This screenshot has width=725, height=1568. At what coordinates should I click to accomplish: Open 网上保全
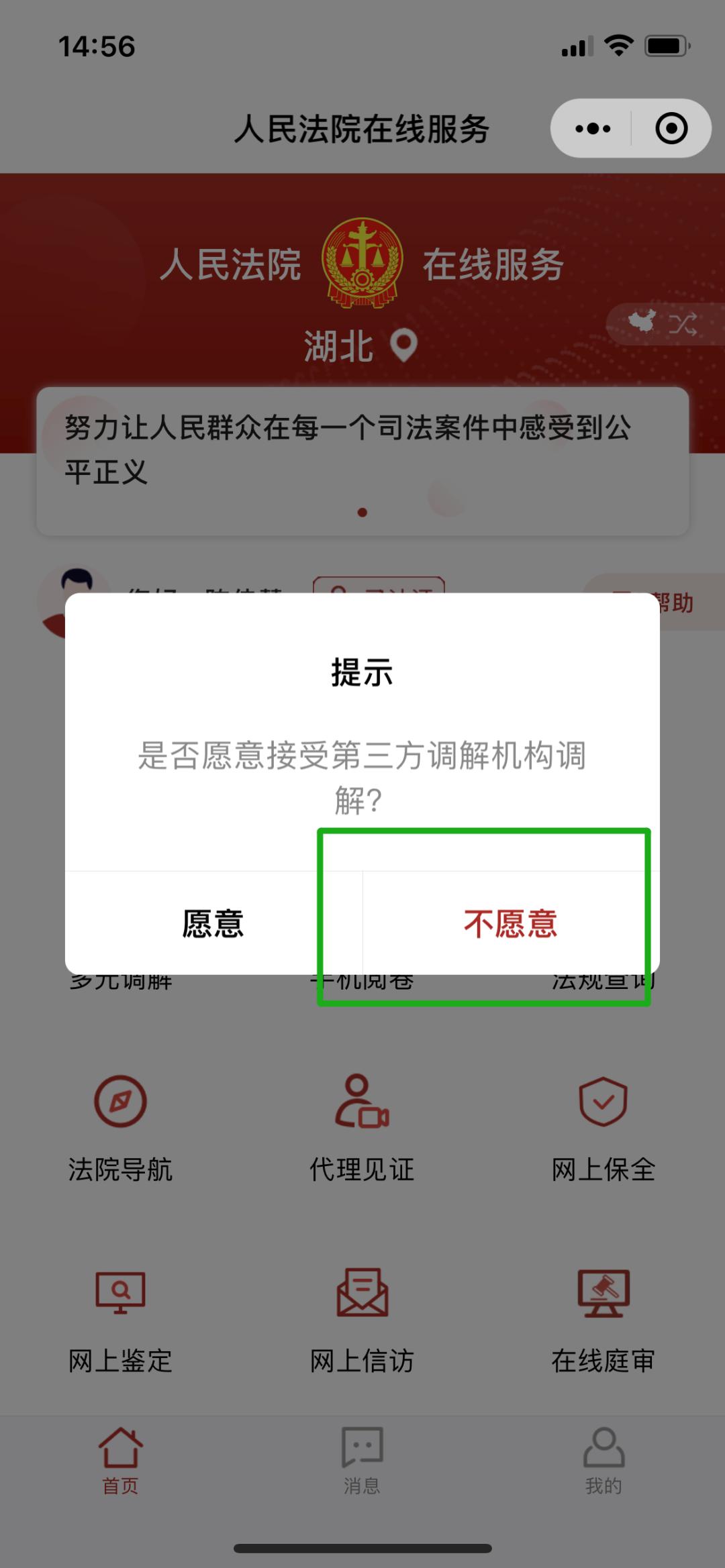pos(603,1129)
